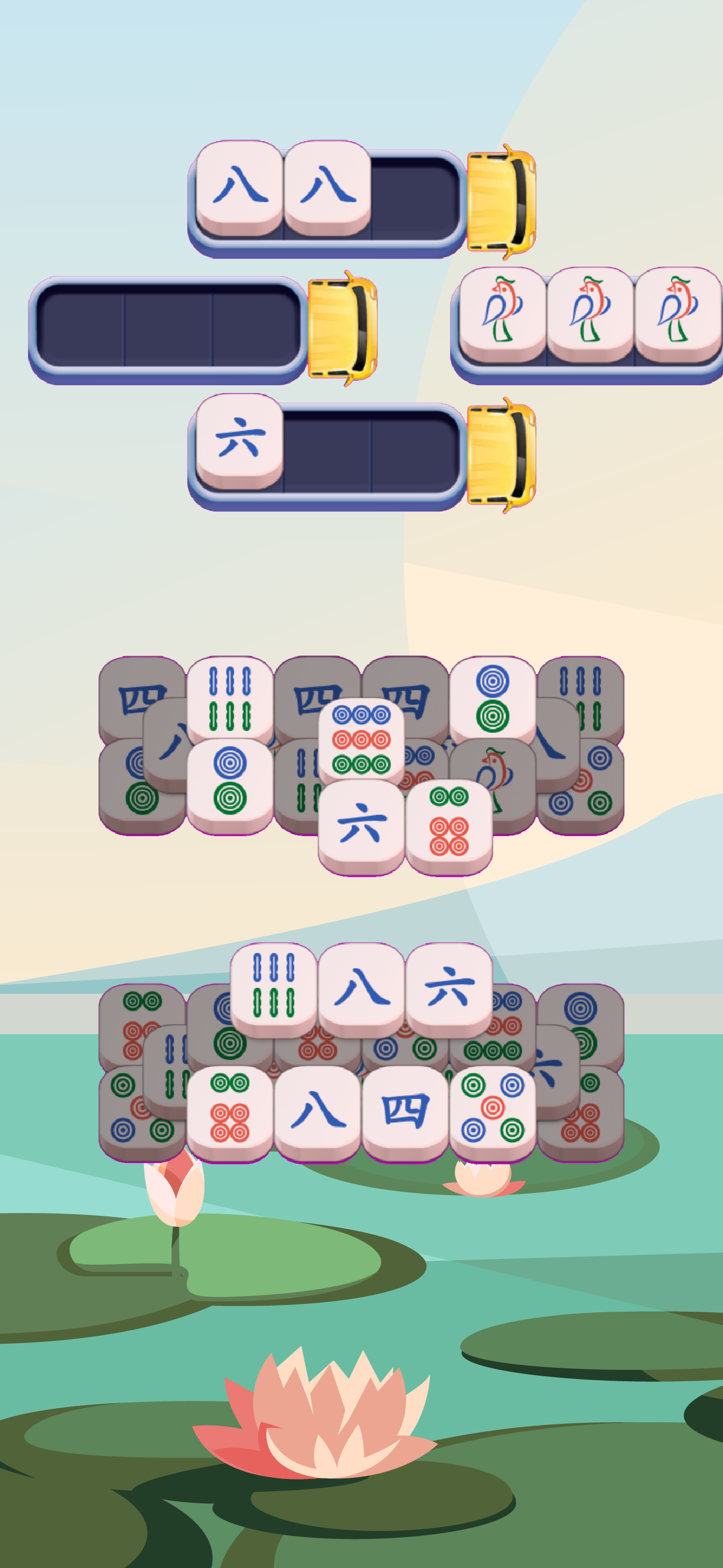Select the bright 四 tile in the lower stack

405,1110
